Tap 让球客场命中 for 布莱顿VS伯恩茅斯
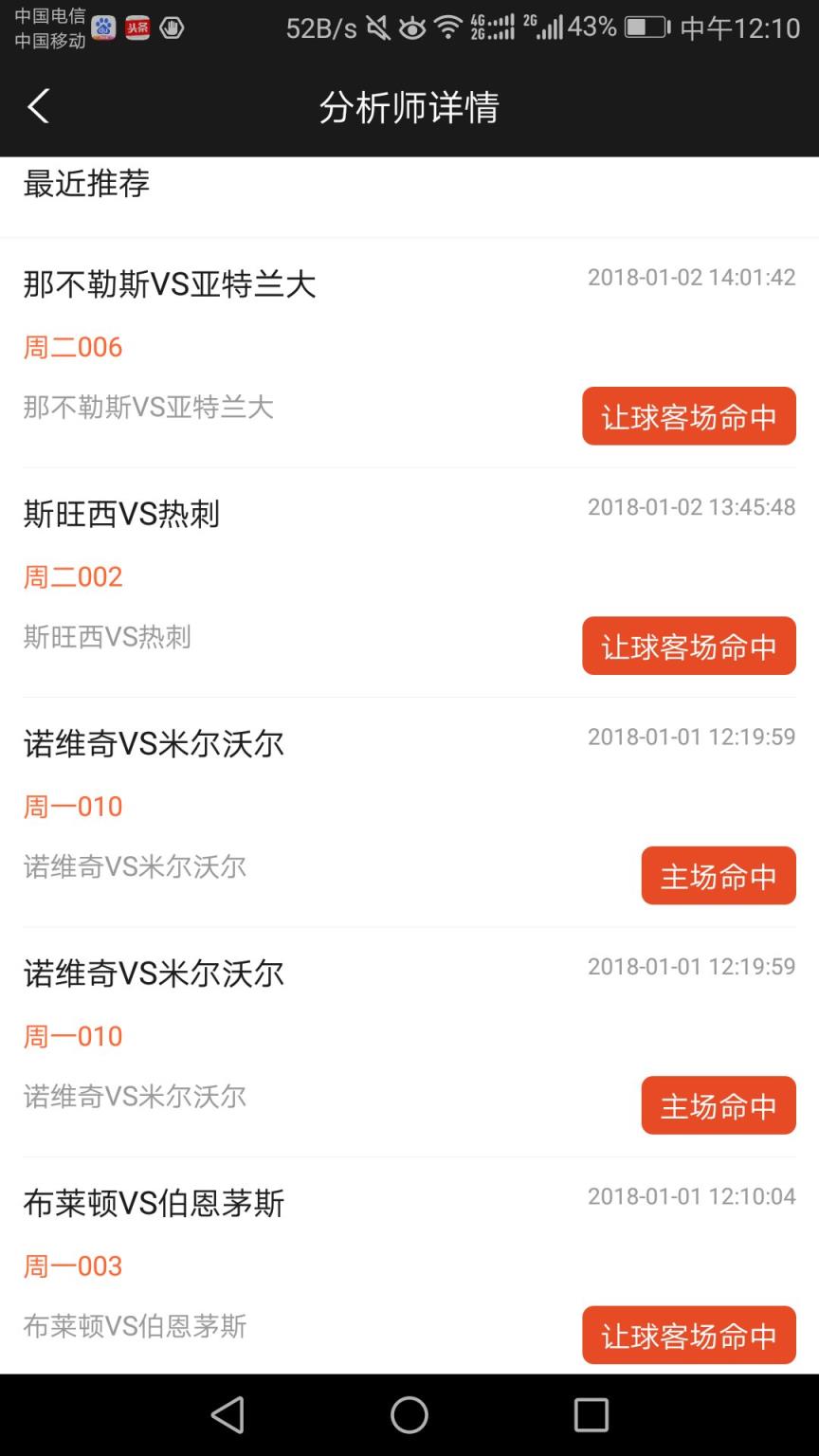819x1456 pixels. 688,1334
